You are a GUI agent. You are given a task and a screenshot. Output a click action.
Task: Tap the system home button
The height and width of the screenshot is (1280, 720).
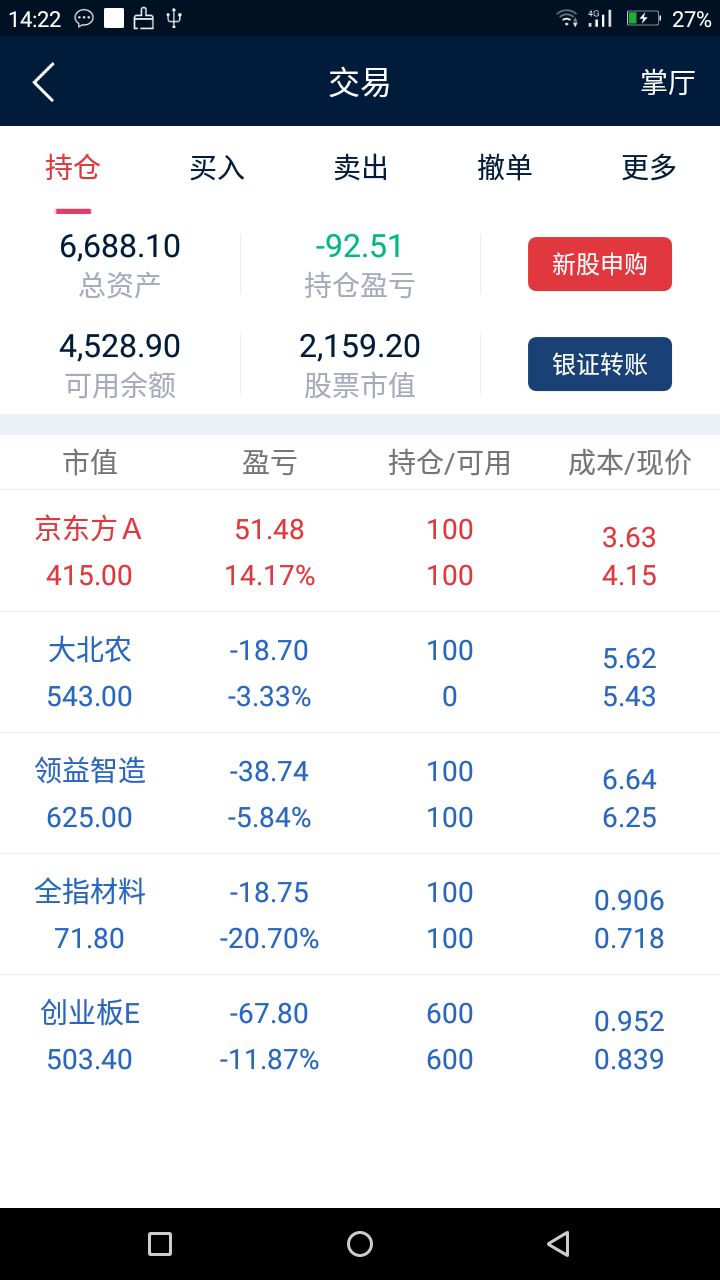click(x=360, y=1244)
